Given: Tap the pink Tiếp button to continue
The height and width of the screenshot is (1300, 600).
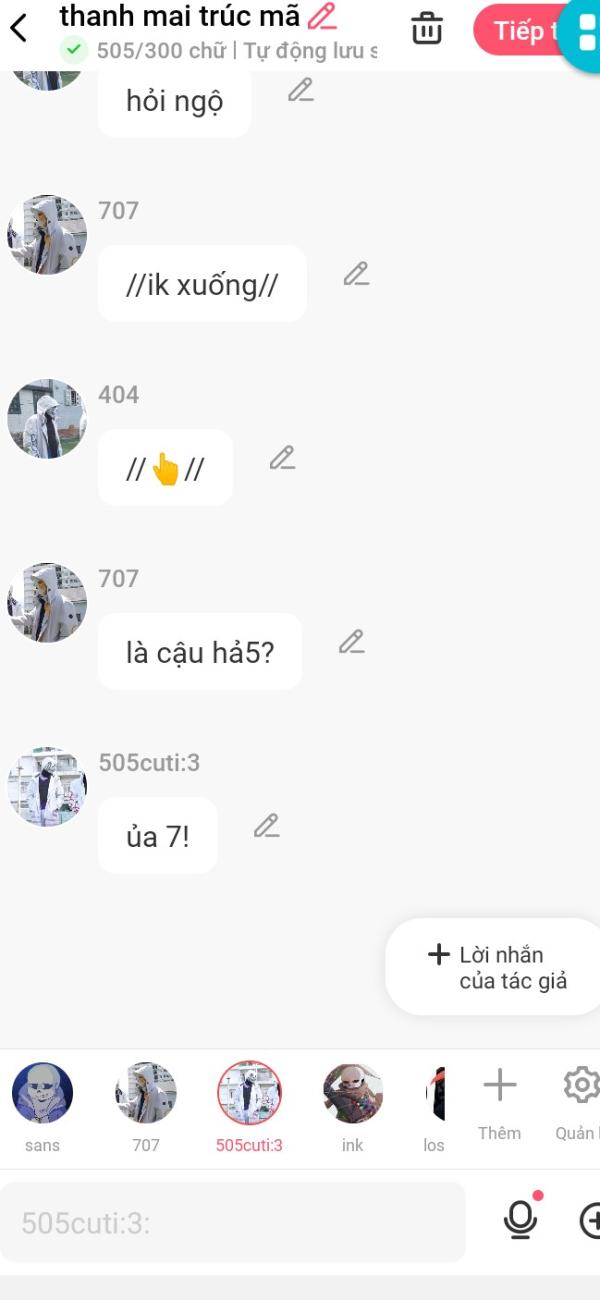Looking at the screenshot, I should [519, 30].
